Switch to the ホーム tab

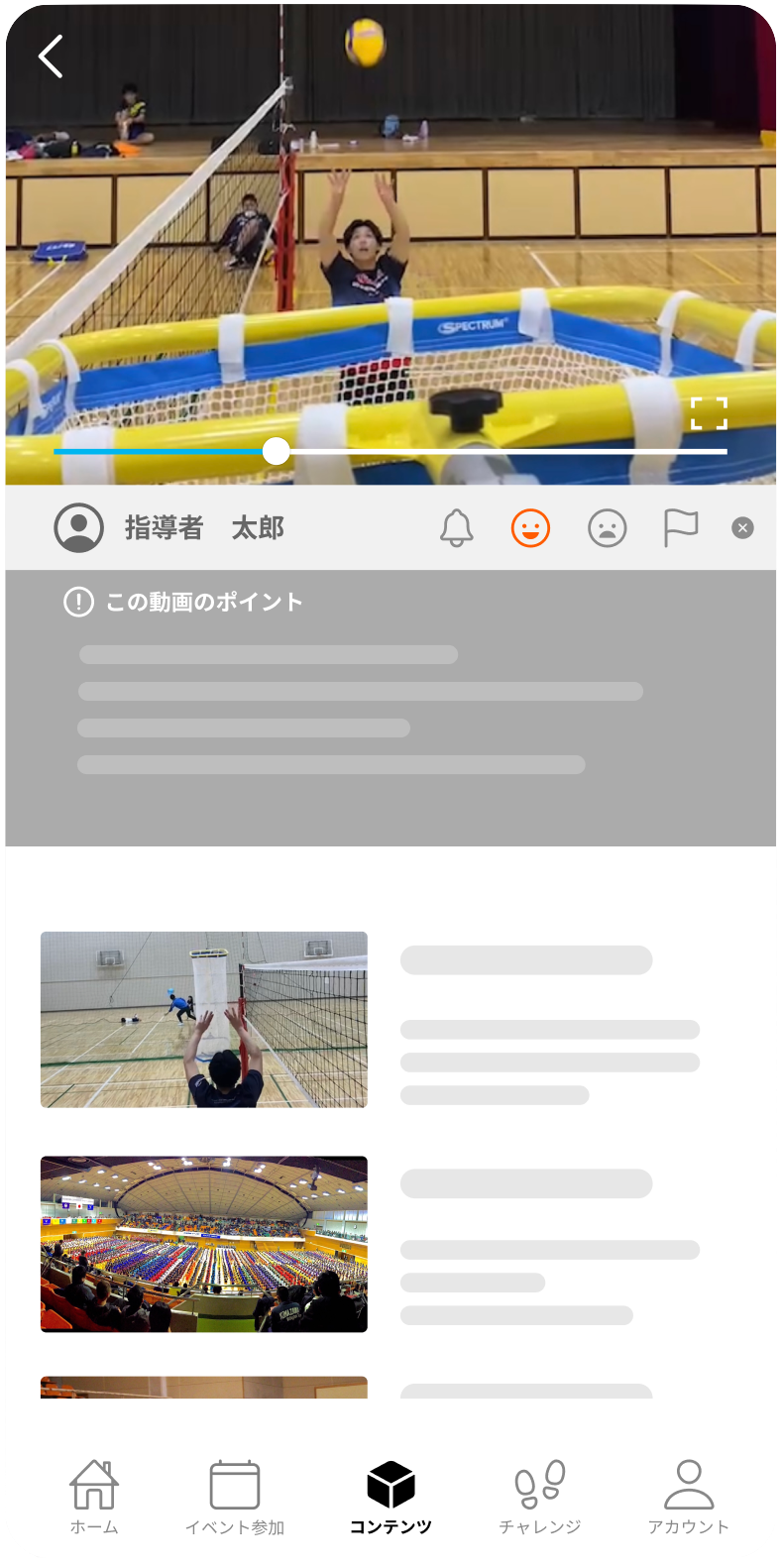[x=94, y=1497]
